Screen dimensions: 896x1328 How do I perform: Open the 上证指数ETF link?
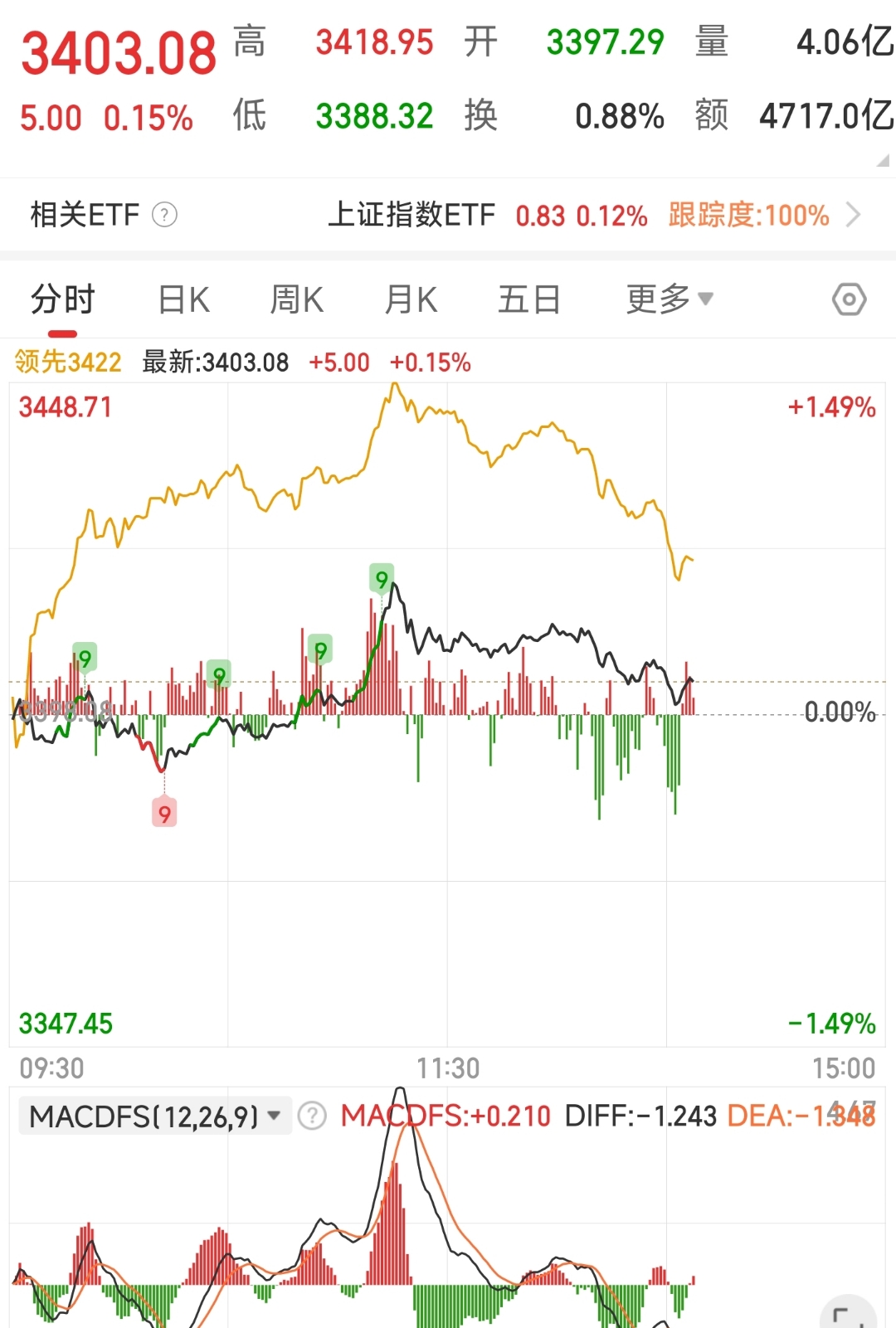[414, 215]
